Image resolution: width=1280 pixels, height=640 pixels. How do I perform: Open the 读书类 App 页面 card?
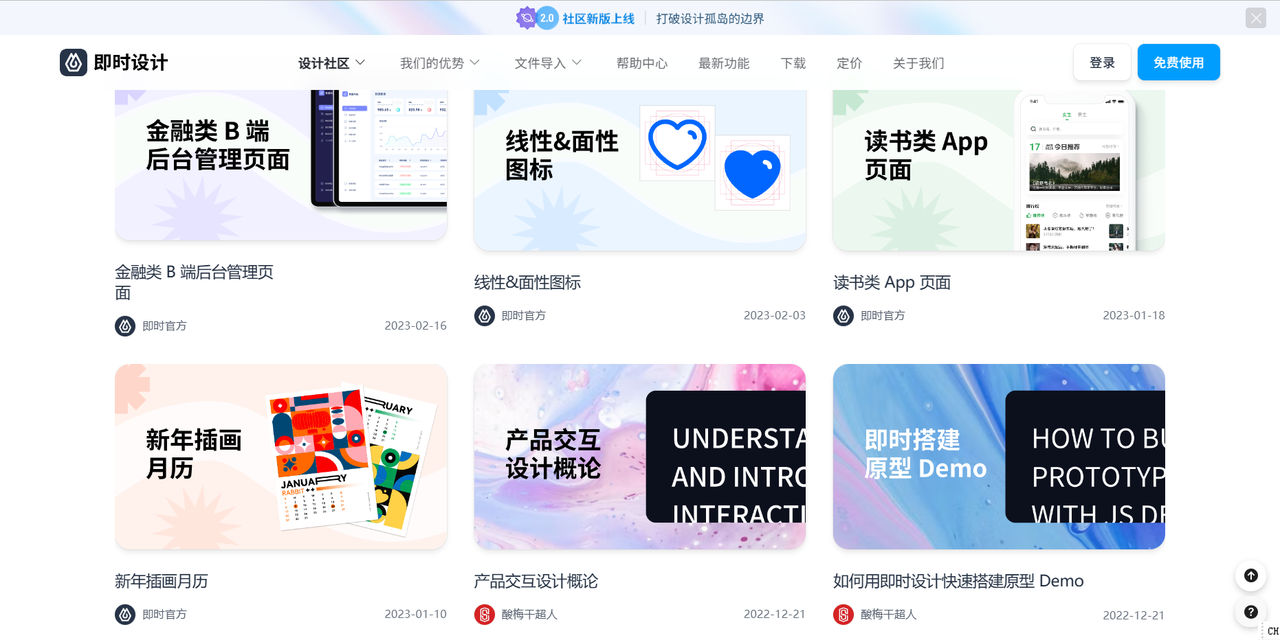(999, 170)
